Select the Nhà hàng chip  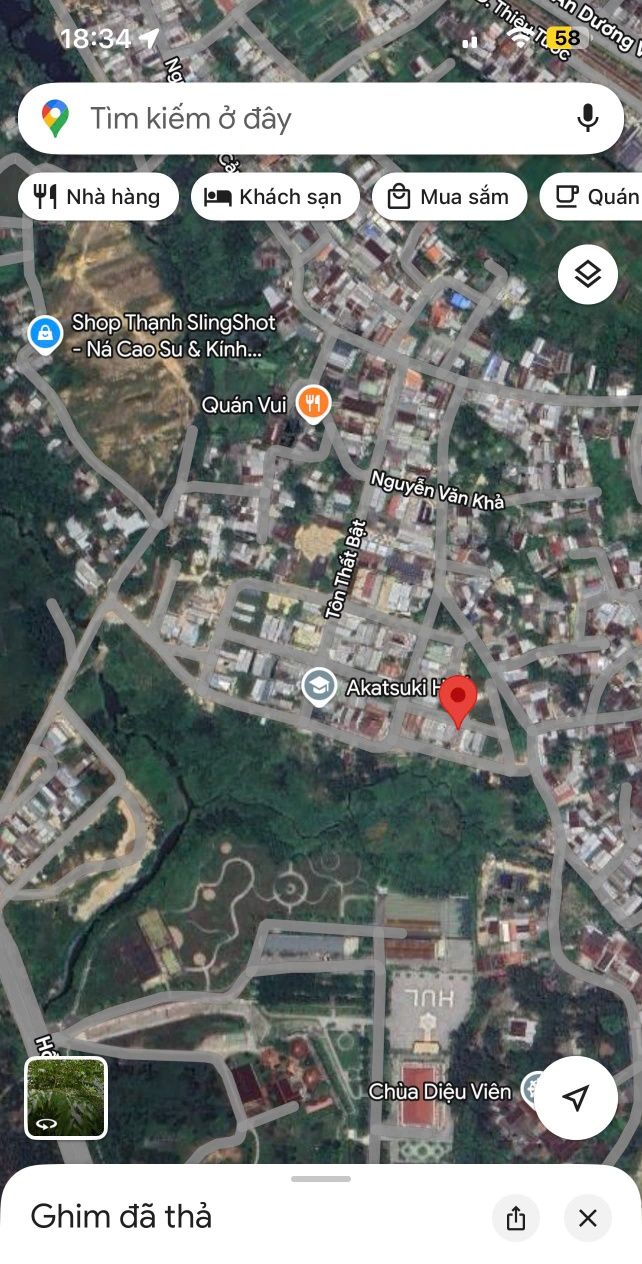tap(98, 197)
